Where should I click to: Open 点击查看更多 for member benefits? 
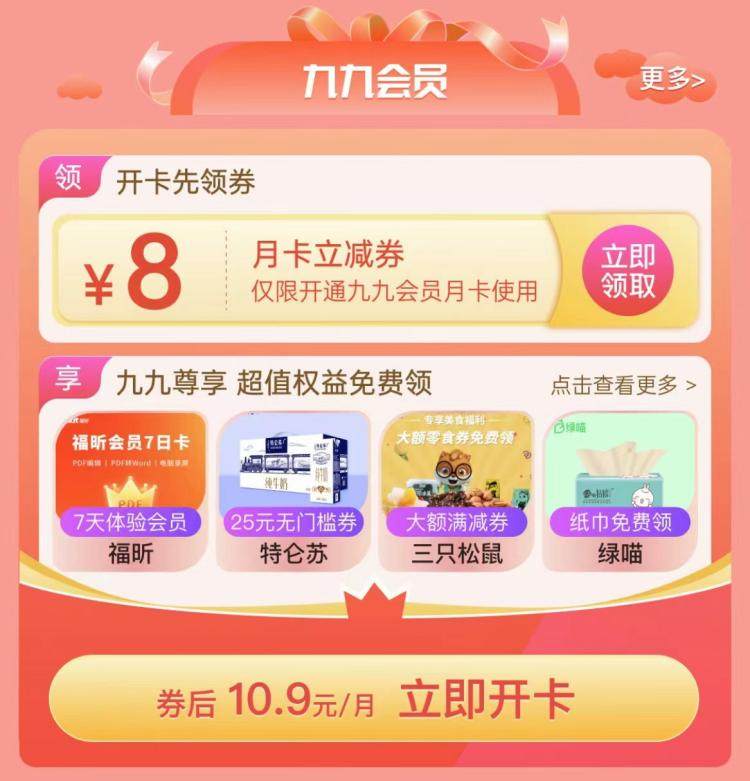point(623,385)
